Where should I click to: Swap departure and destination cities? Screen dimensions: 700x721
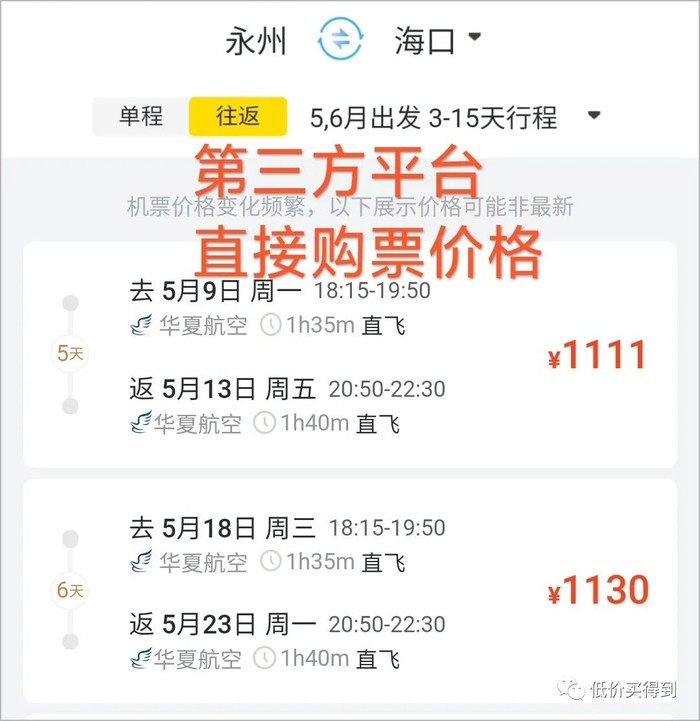pyautogui.click(x=340, y=41)
